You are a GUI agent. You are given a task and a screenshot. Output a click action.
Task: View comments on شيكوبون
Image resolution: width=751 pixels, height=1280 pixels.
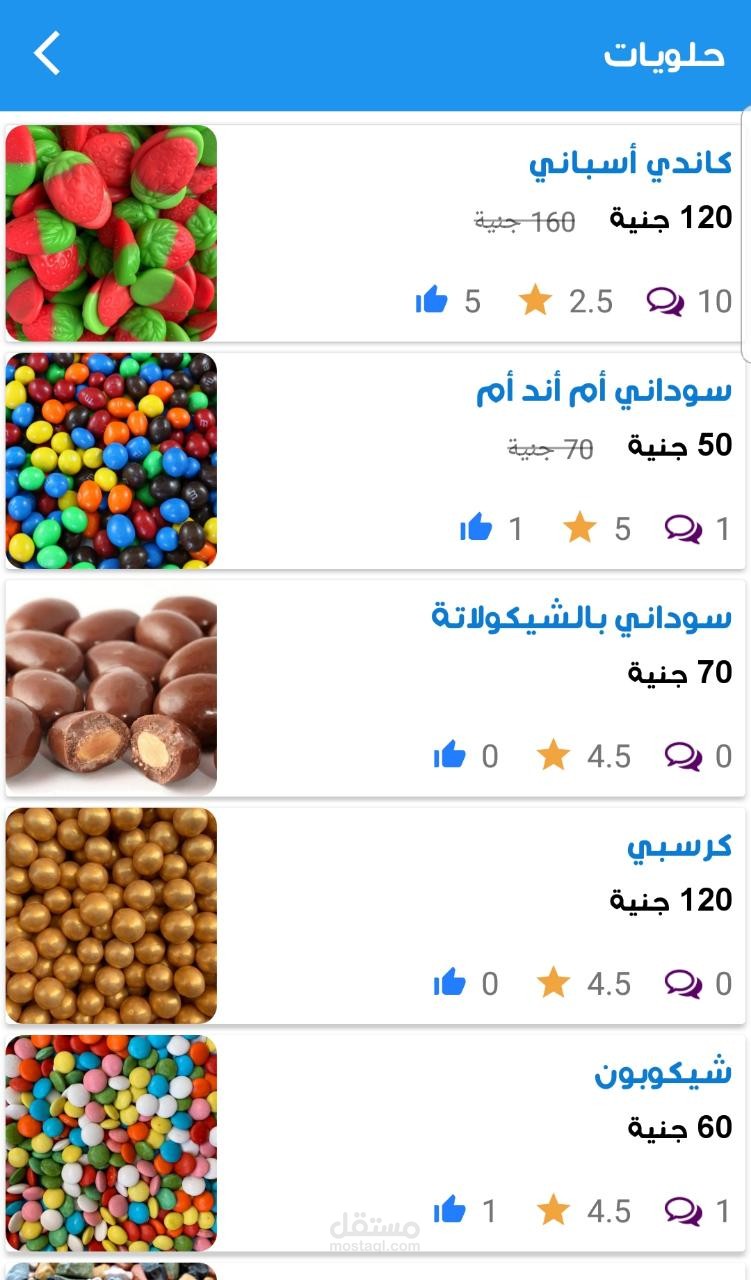tap(683, 1211)
